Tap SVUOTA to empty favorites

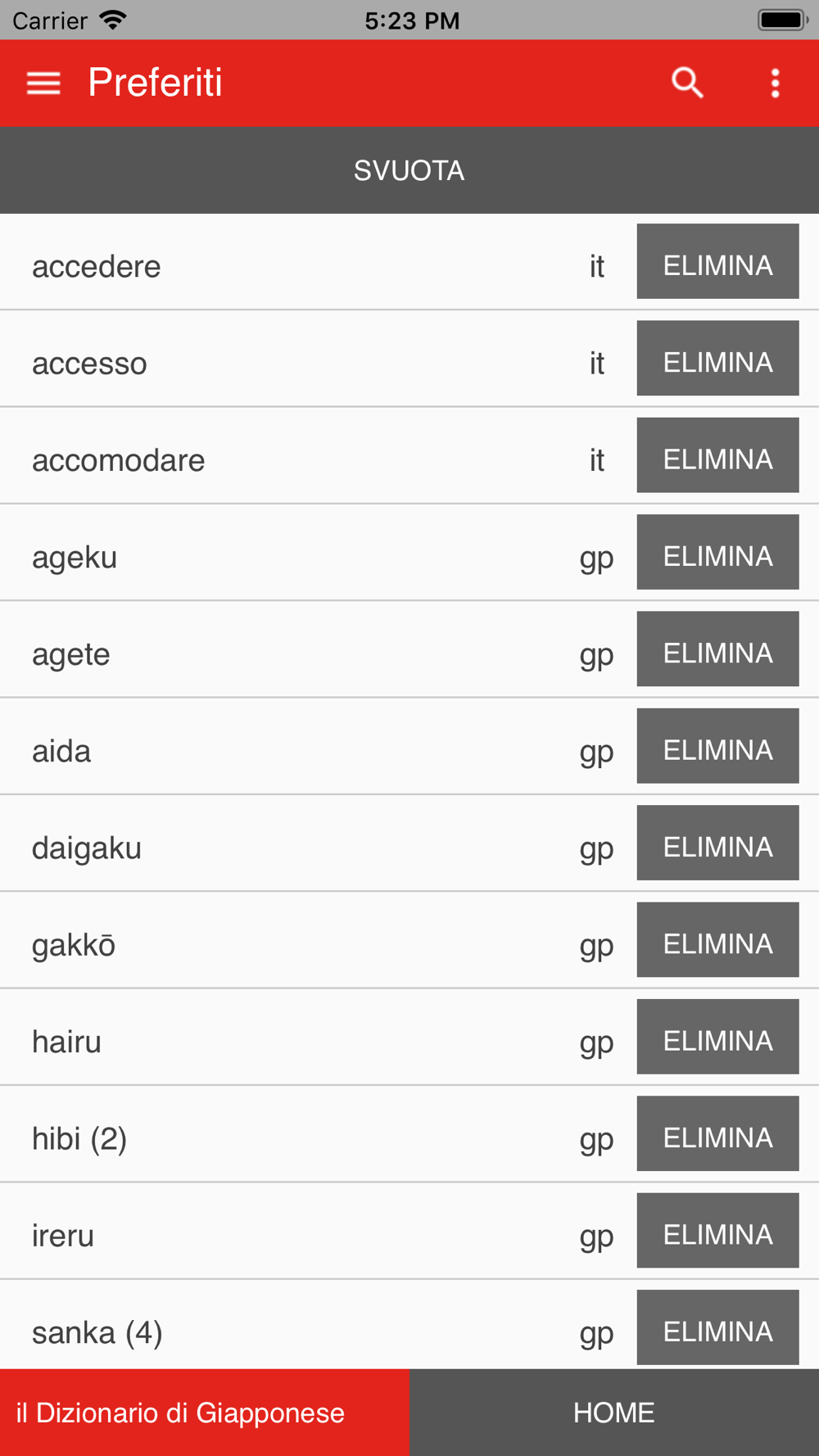(x=409, y=170)
